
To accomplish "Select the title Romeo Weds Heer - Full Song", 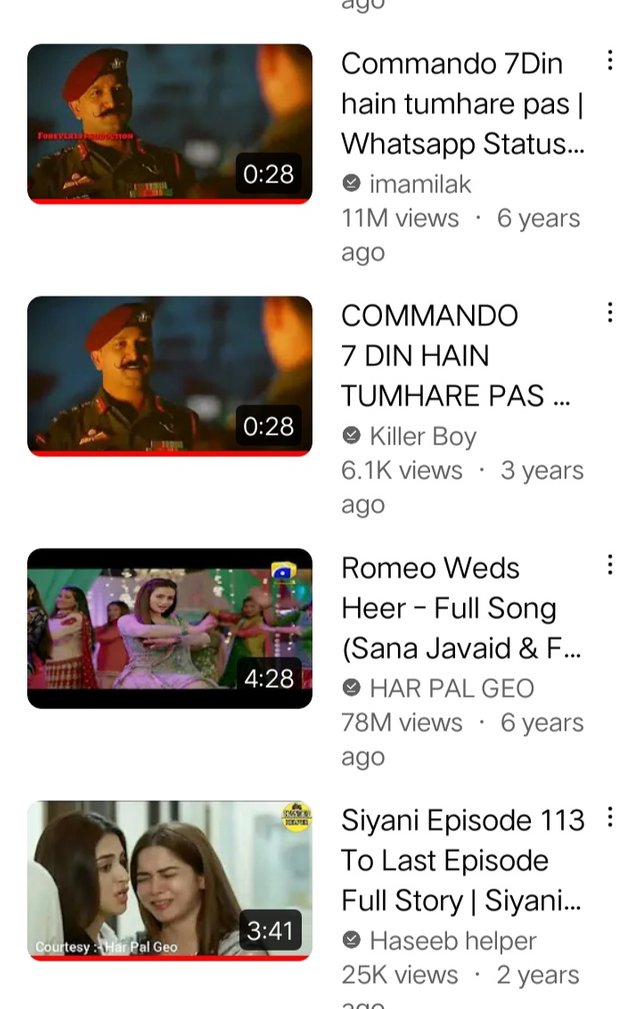I will point(460,608).
